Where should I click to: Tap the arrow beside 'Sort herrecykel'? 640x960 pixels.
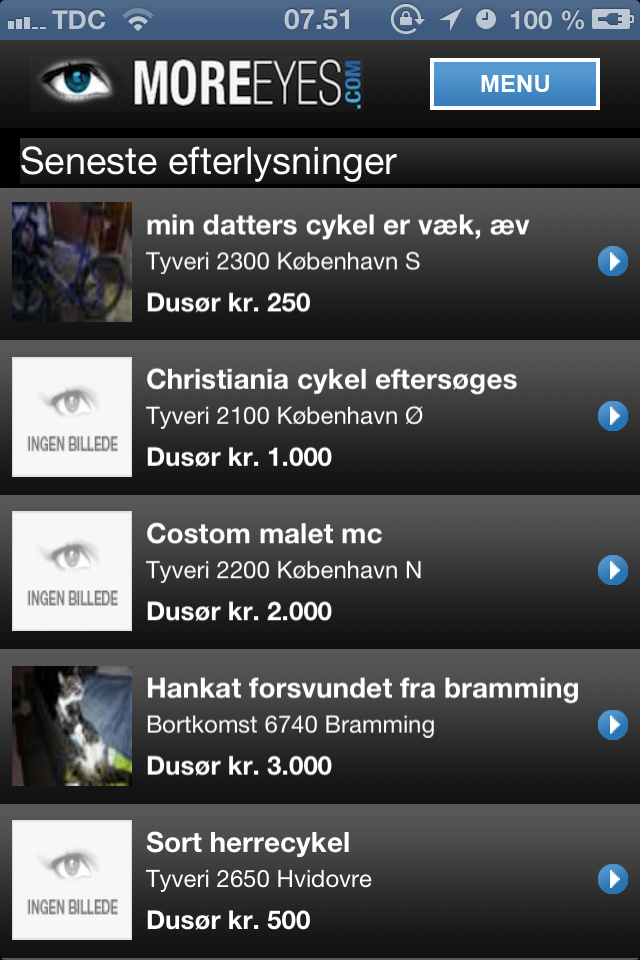point(612,879)
